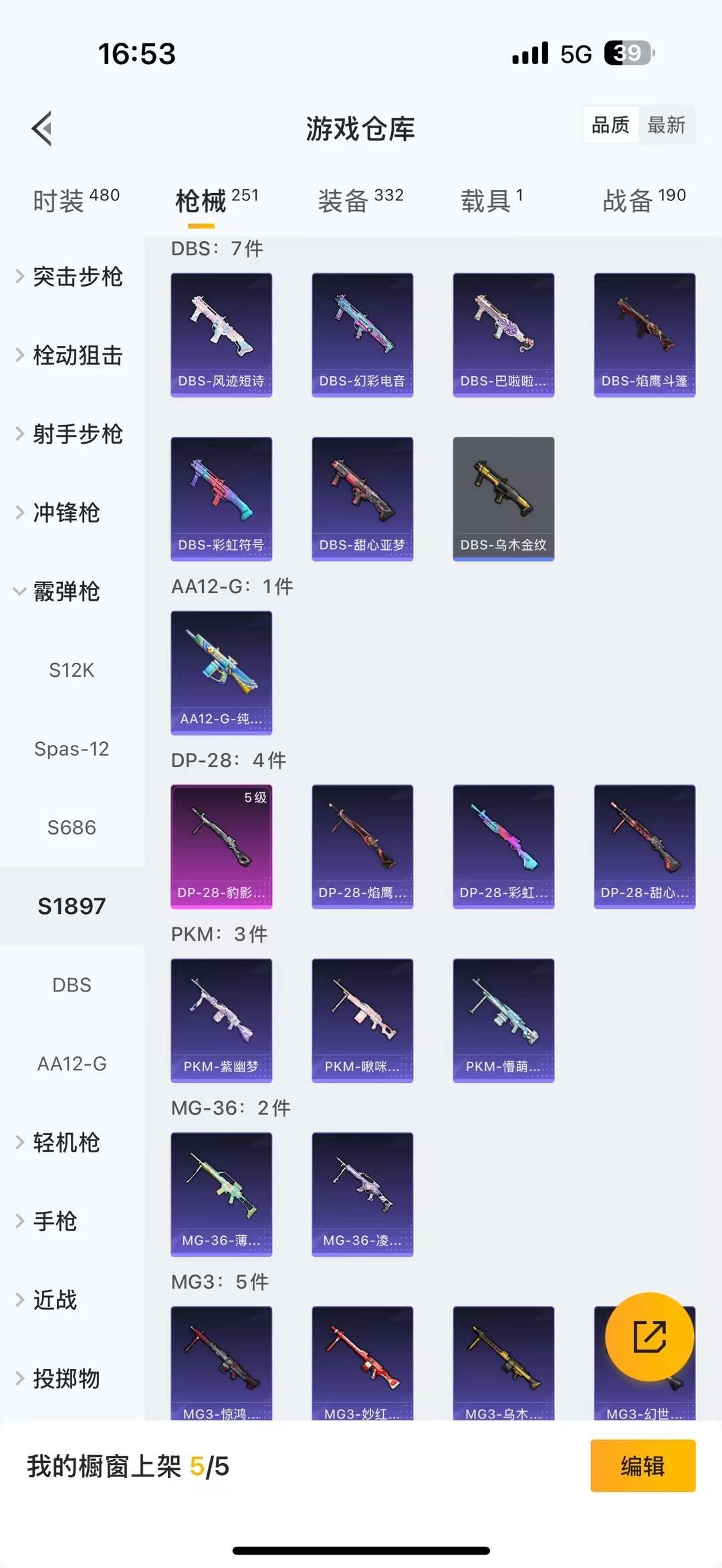
Task: Switch to the 时装 tab
Action: click(x=76, y=200)
